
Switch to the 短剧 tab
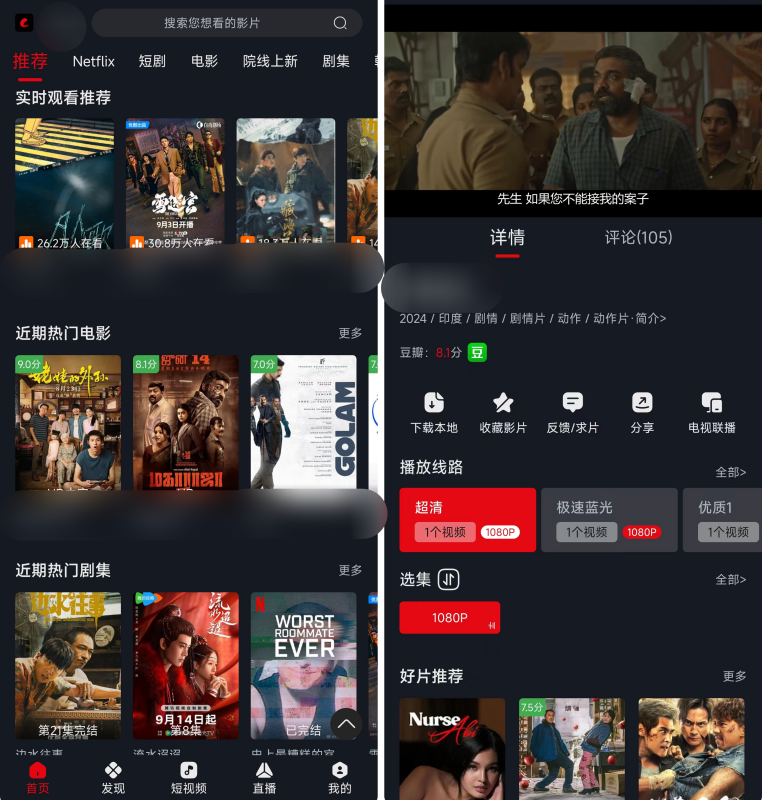(152, 61)
